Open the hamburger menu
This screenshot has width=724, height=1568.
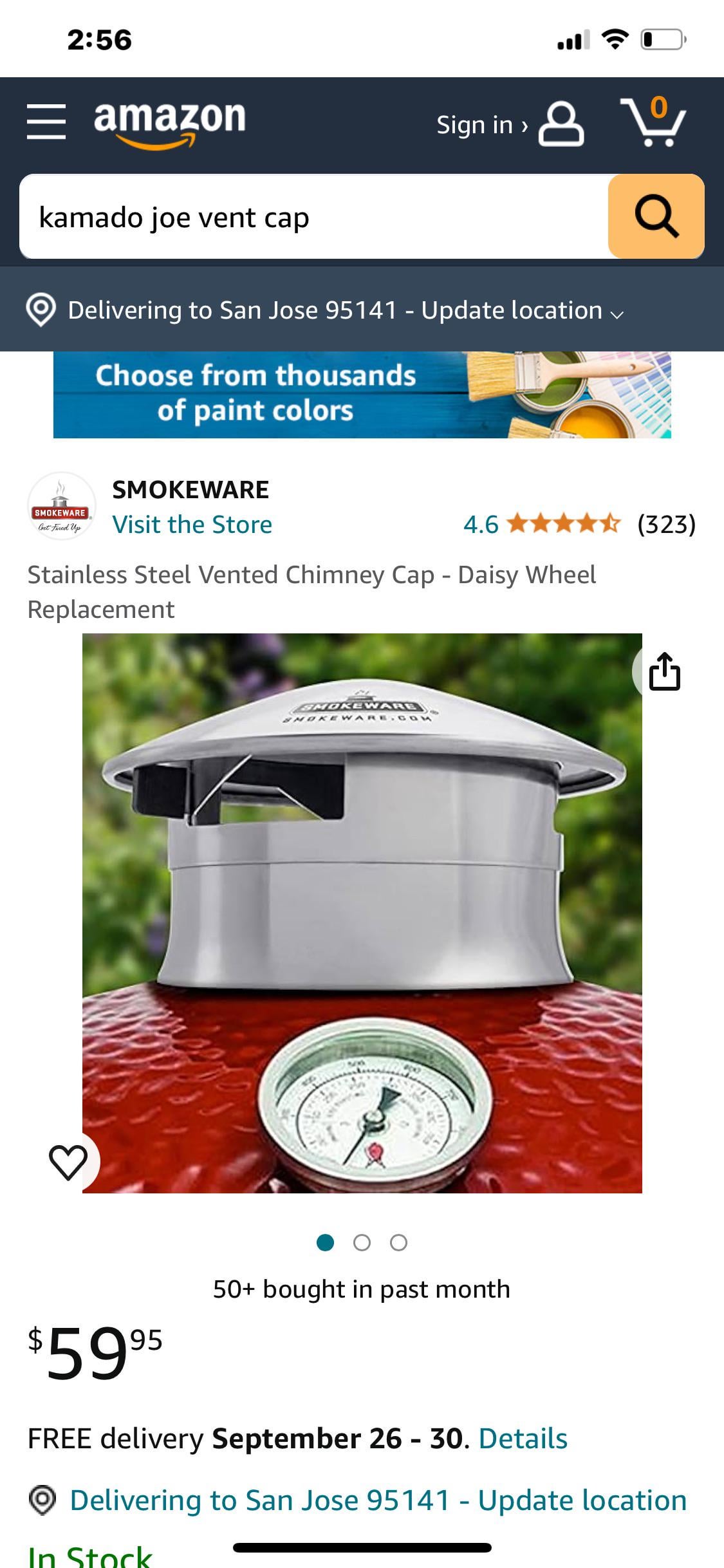(46, 122)
